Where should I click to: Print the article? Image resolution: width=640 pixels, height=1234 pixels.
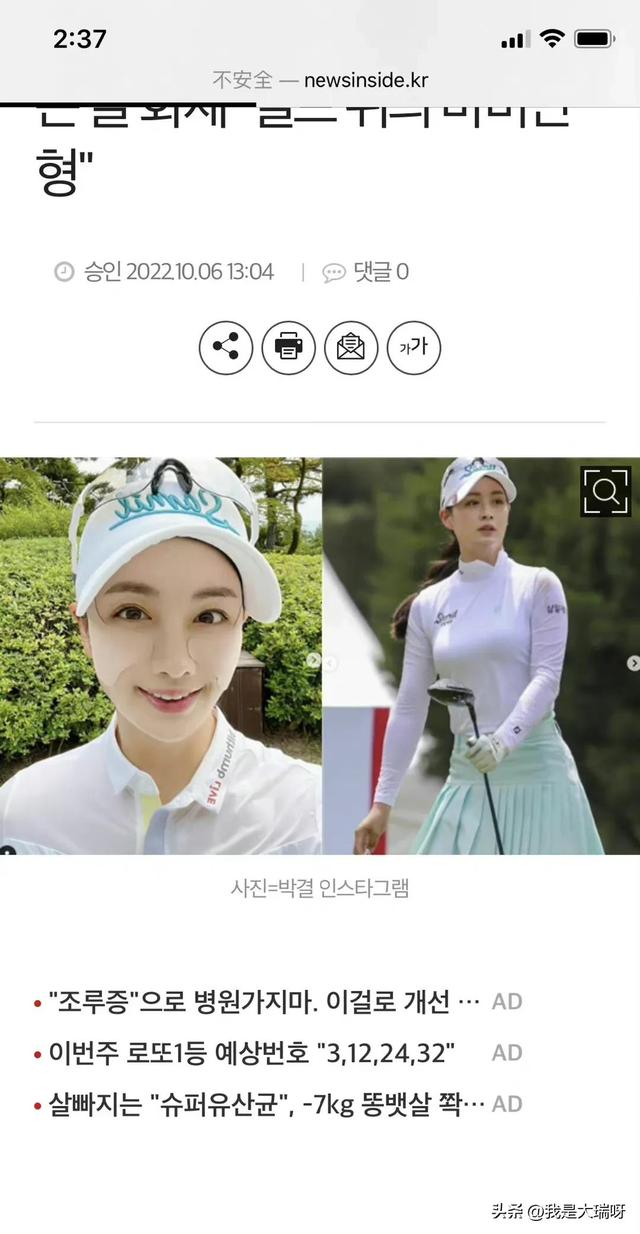click(x=289, y=348)
